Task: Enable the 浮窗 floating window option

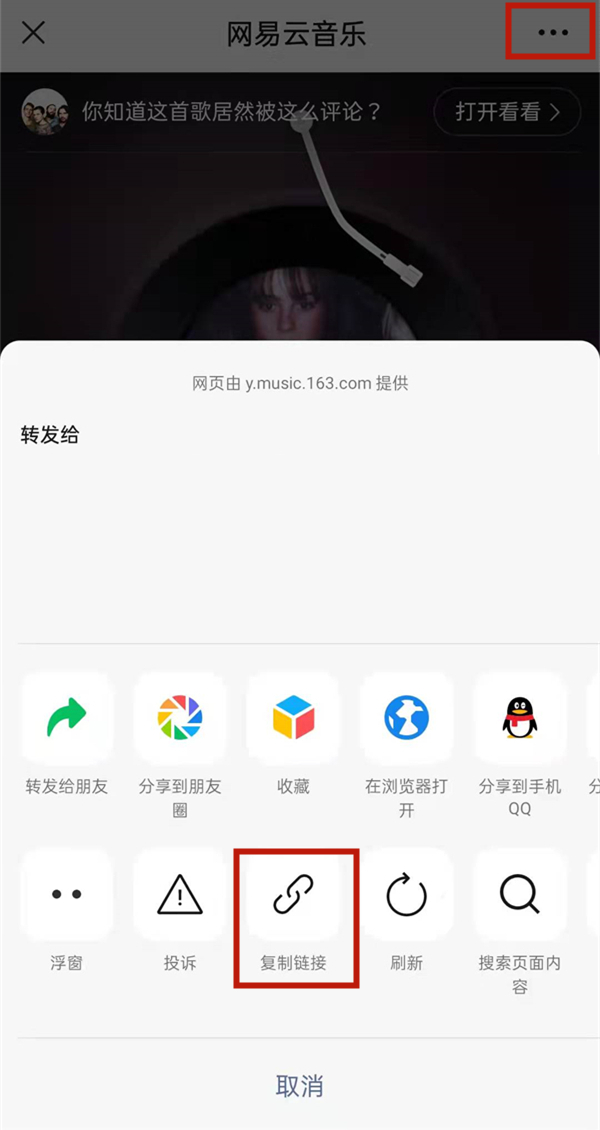Action: point(67,895)
